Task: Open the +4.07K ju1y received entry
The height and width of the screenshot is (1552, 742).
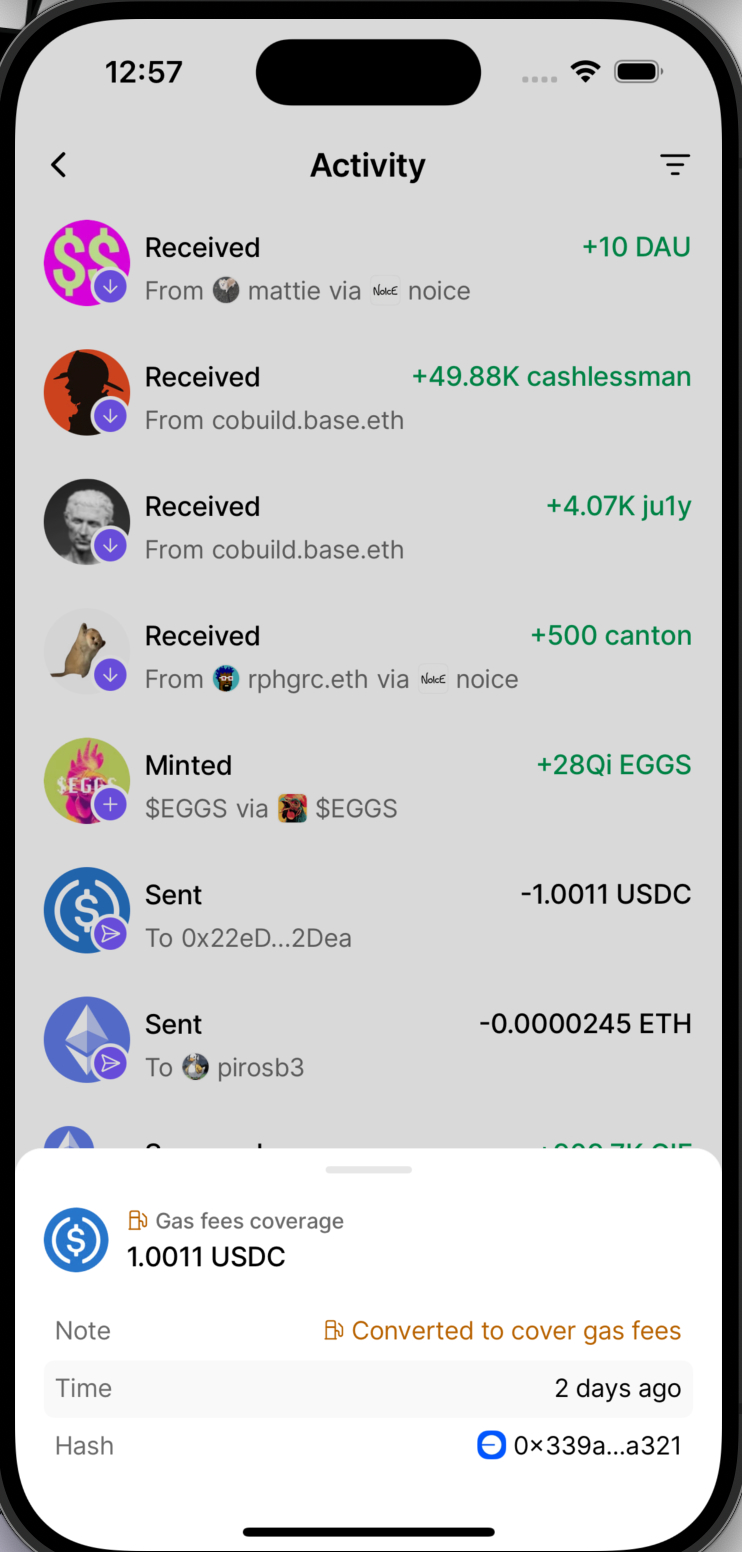Action: click(x=368, y=527)
